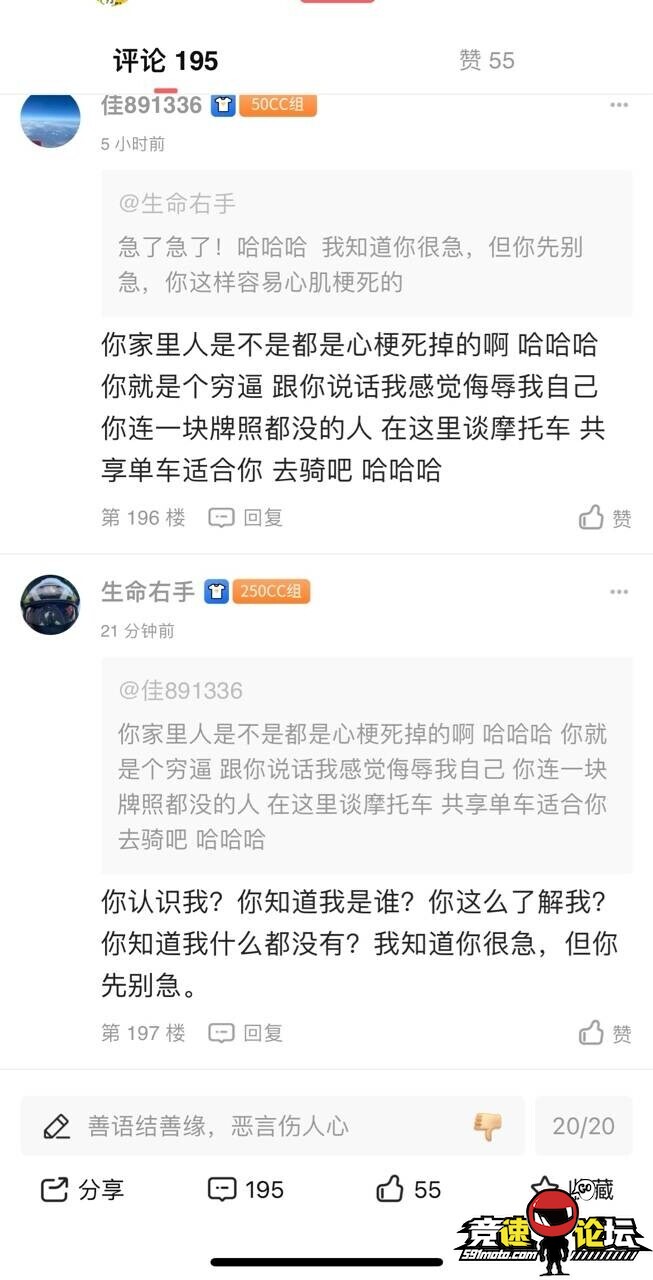
Task: Open overflow menu on 佳891336's comment
Action: pyautogui.click(x=619, y=106)
